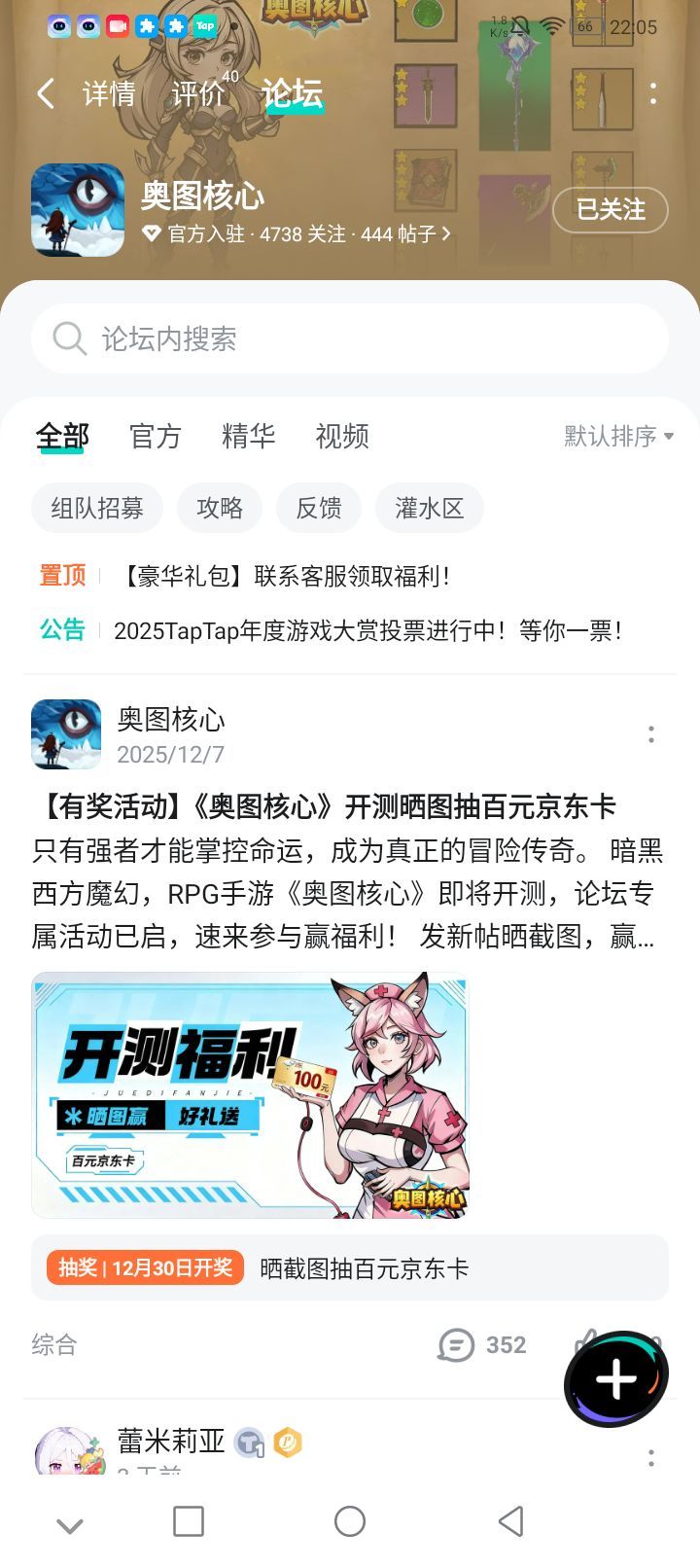Tap the back arrow to leave the forum

44,92
